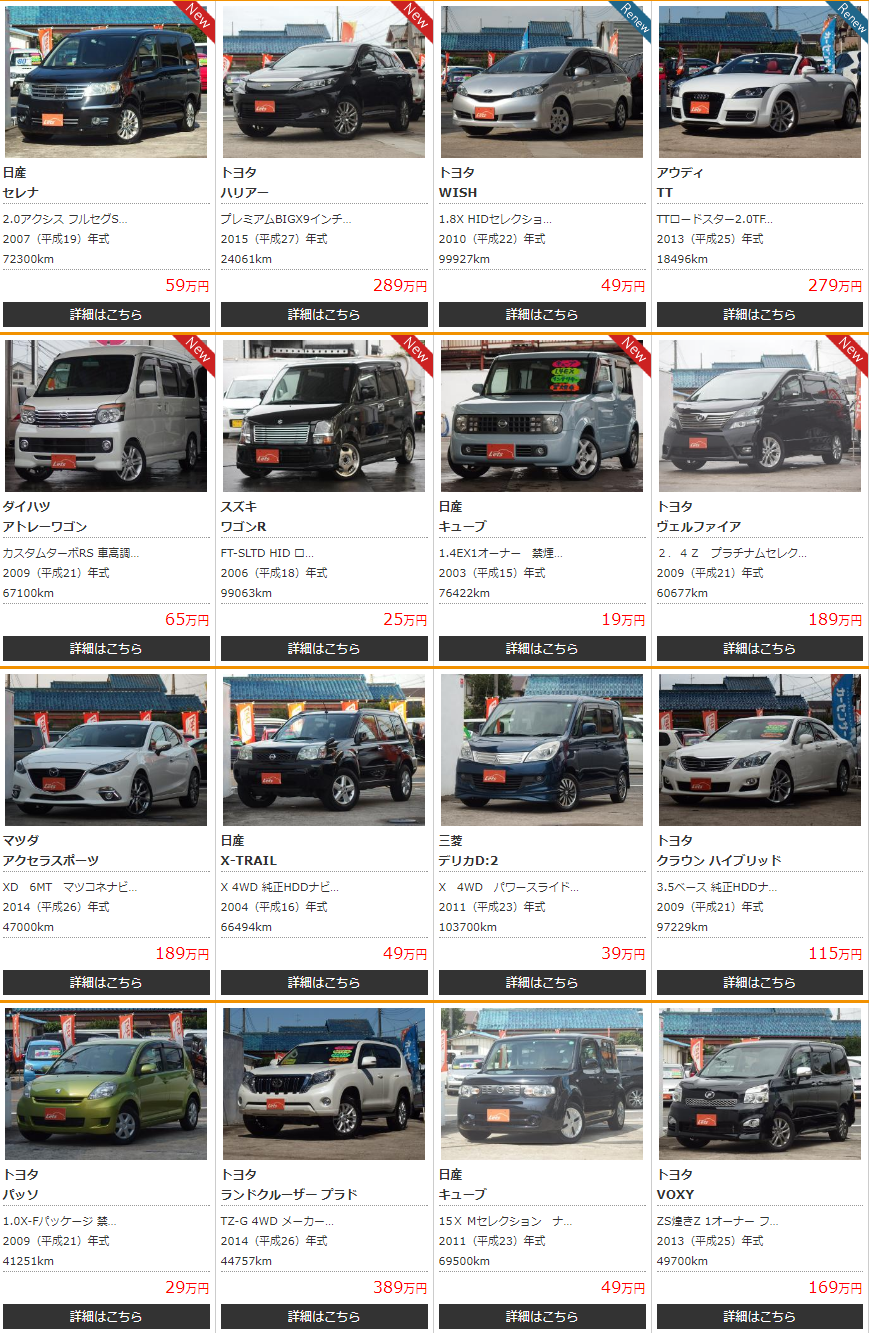Image resolution: width=869 pixels, height=1333 pixels.
Task: Tap 詳細はこちら under マツダ アクセラスポーツ
Action: [x=106, y=982]
